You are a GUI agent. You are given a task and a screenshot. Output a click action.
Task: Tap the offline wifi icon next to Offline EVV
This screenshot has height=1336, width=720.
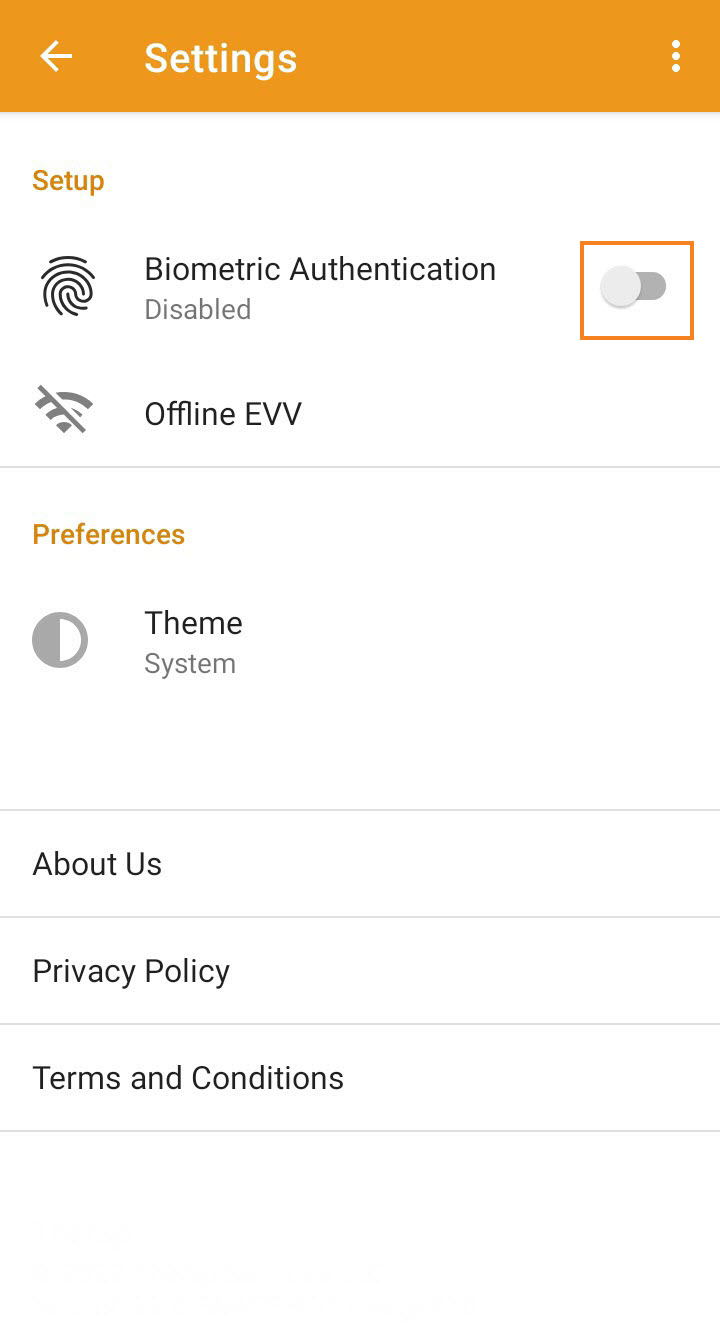(65, 410)
